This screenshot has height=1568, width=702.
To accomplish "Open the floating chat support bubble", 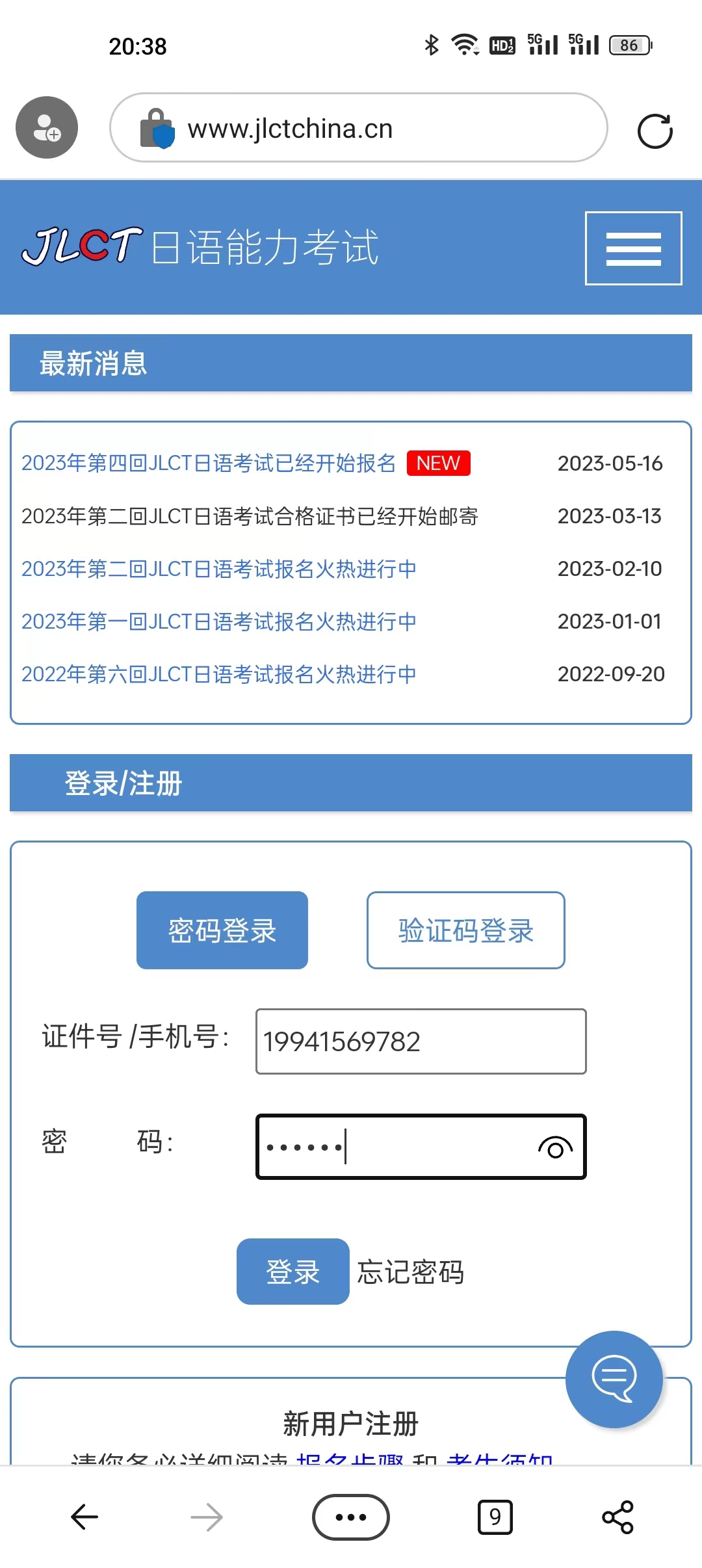I will click(x=614, y=1379).
